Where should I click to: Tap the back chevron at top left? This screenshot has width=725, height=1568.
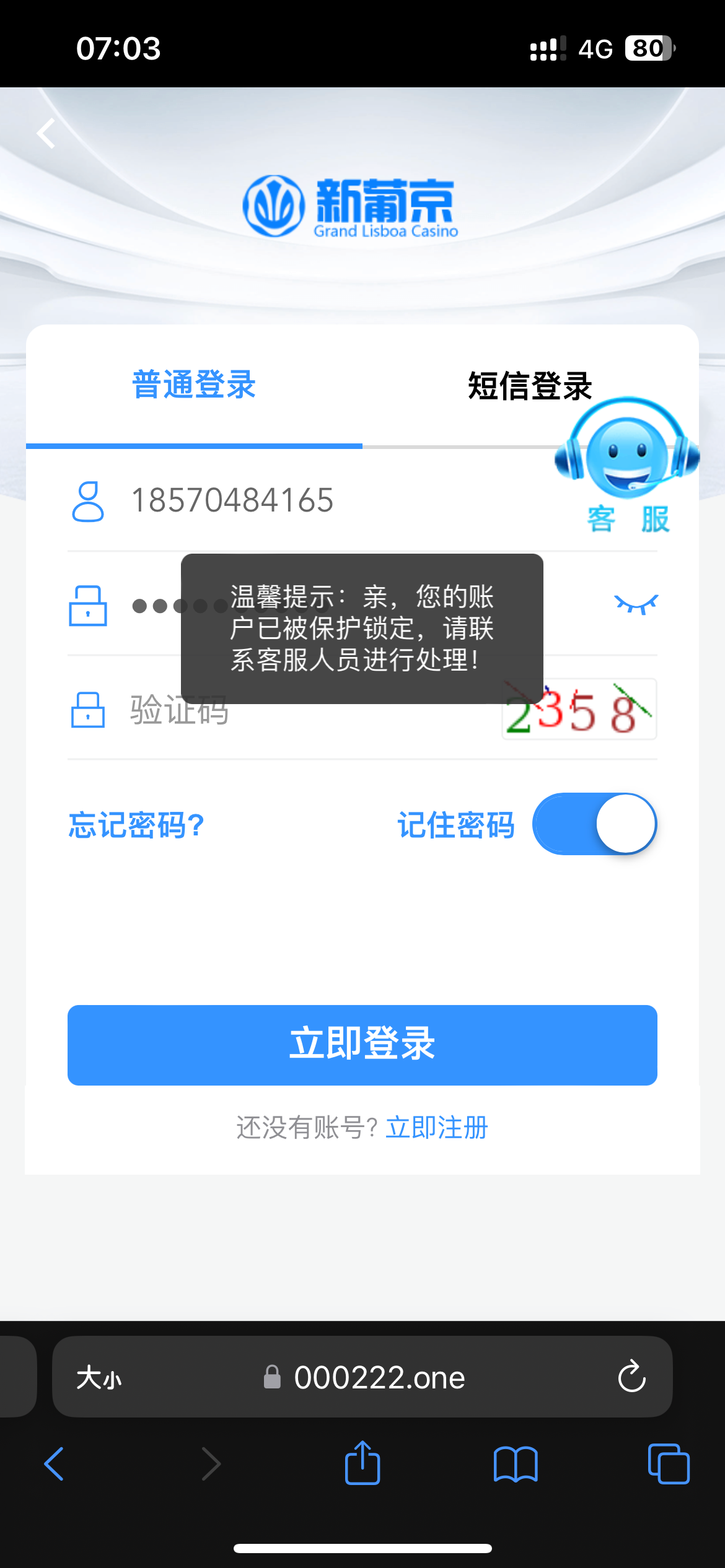click(x=45, y=133)
